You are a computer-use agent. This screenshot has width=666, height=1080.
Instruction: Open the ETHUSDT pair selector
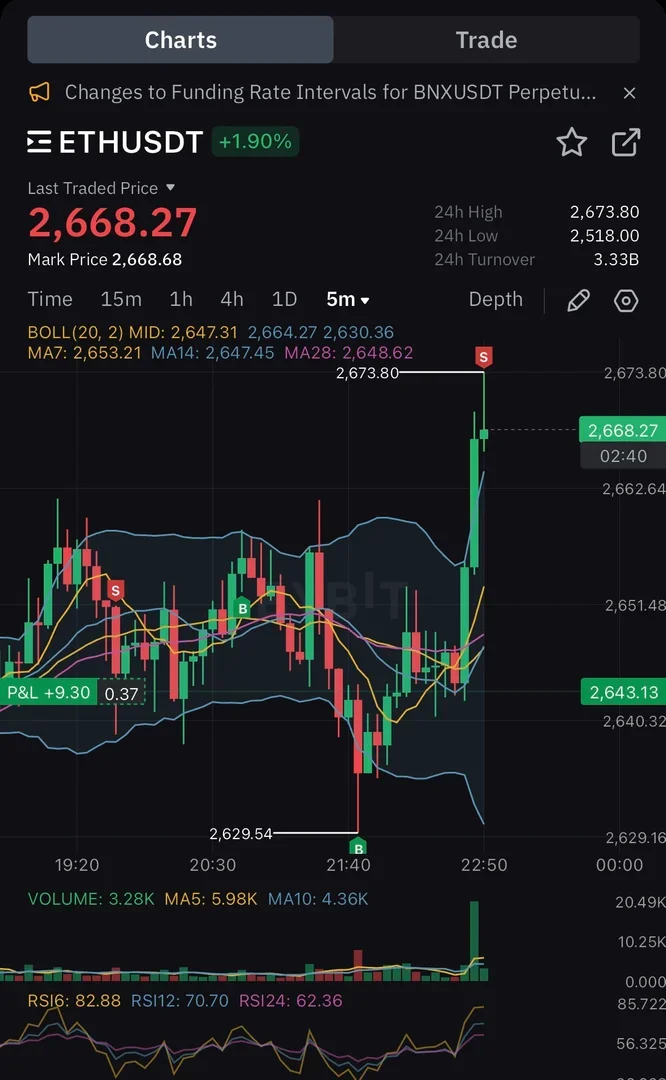point(116,142)
